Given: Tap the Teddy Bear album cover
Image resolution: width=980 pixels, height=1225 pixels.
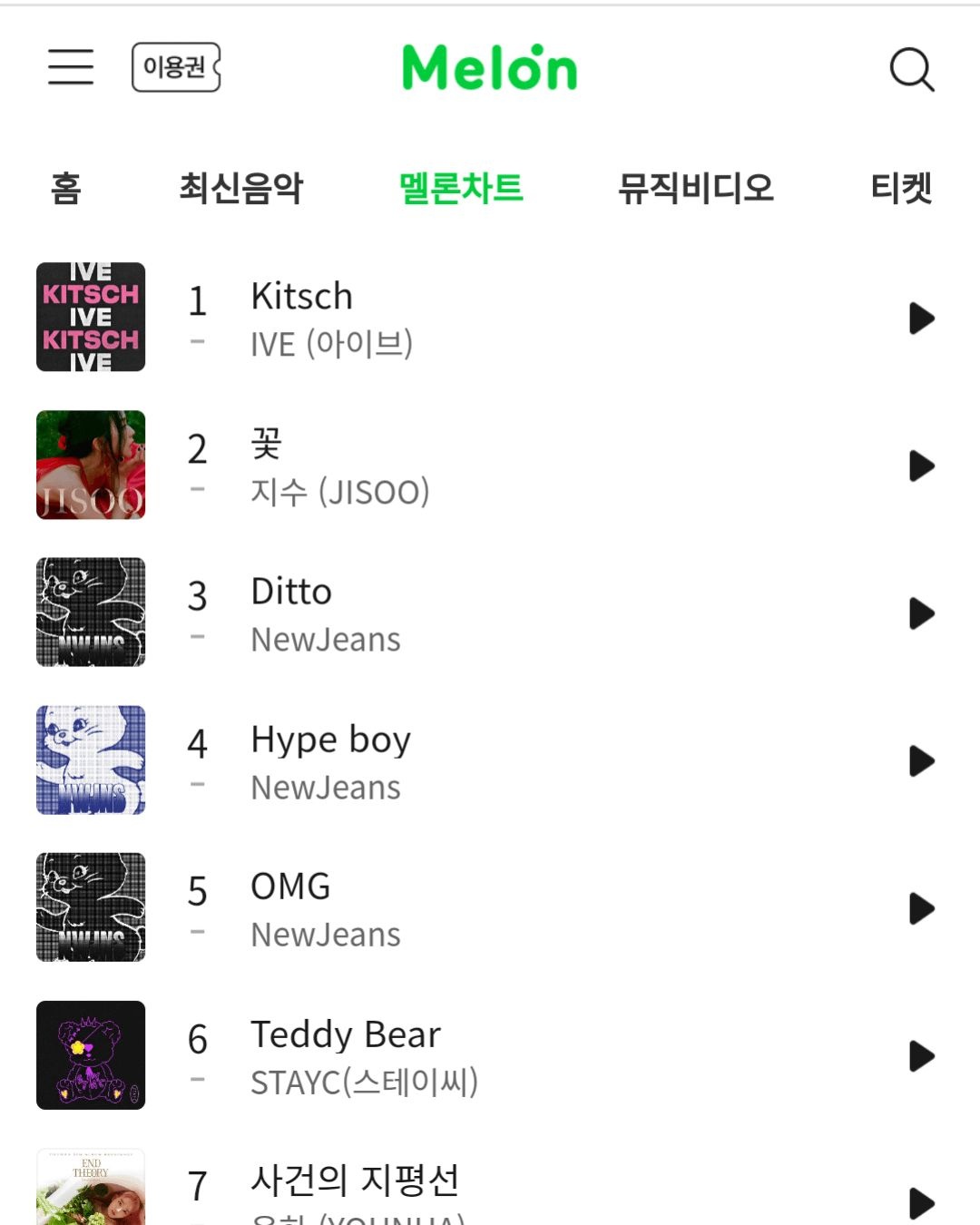Looking at the screenshot, I should coord(91,1055).
